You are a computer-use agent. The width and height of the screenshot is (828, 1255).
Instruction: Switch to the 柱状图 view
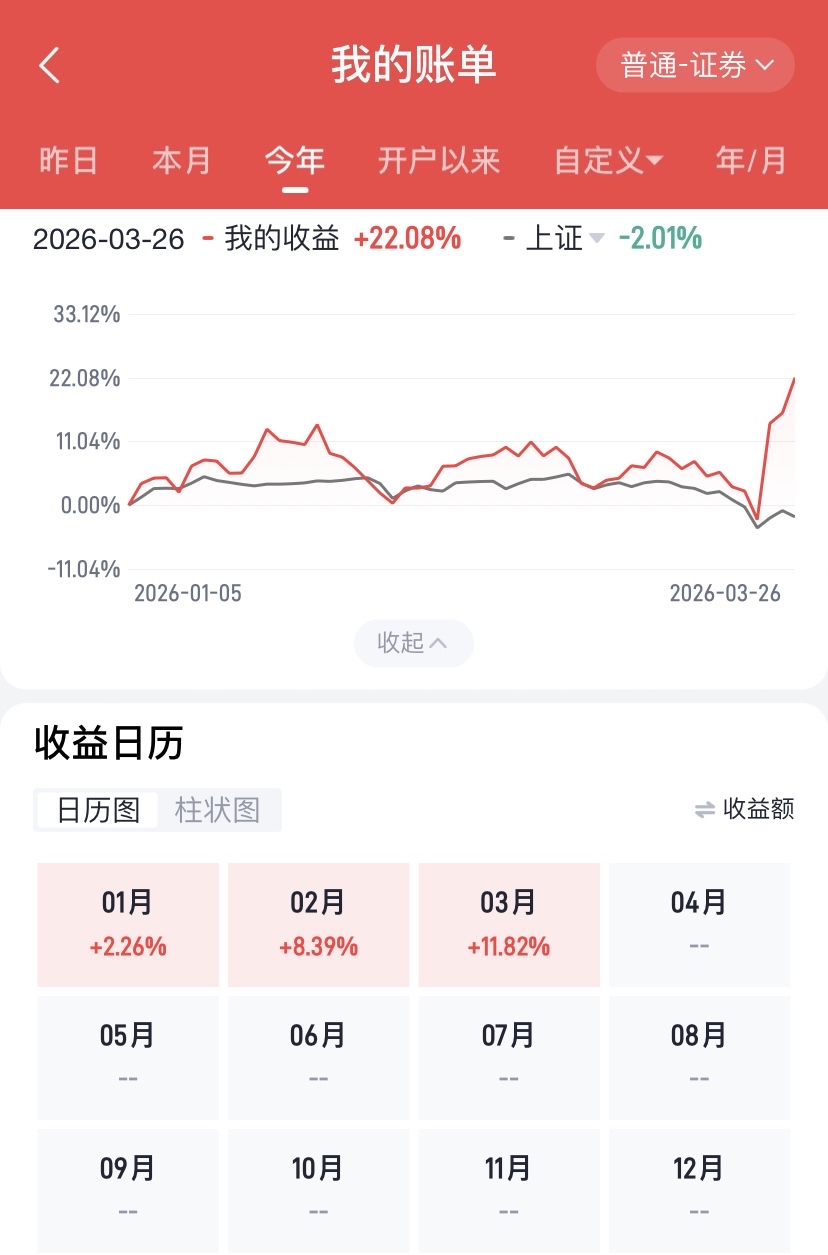click(217, 810)
